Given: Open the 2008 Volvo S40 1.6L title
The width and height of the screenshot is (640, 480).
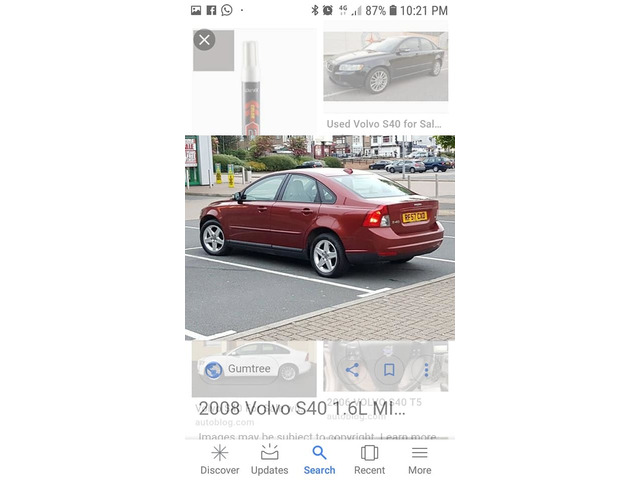Looking at the screenshot, I should pos(302,409).
